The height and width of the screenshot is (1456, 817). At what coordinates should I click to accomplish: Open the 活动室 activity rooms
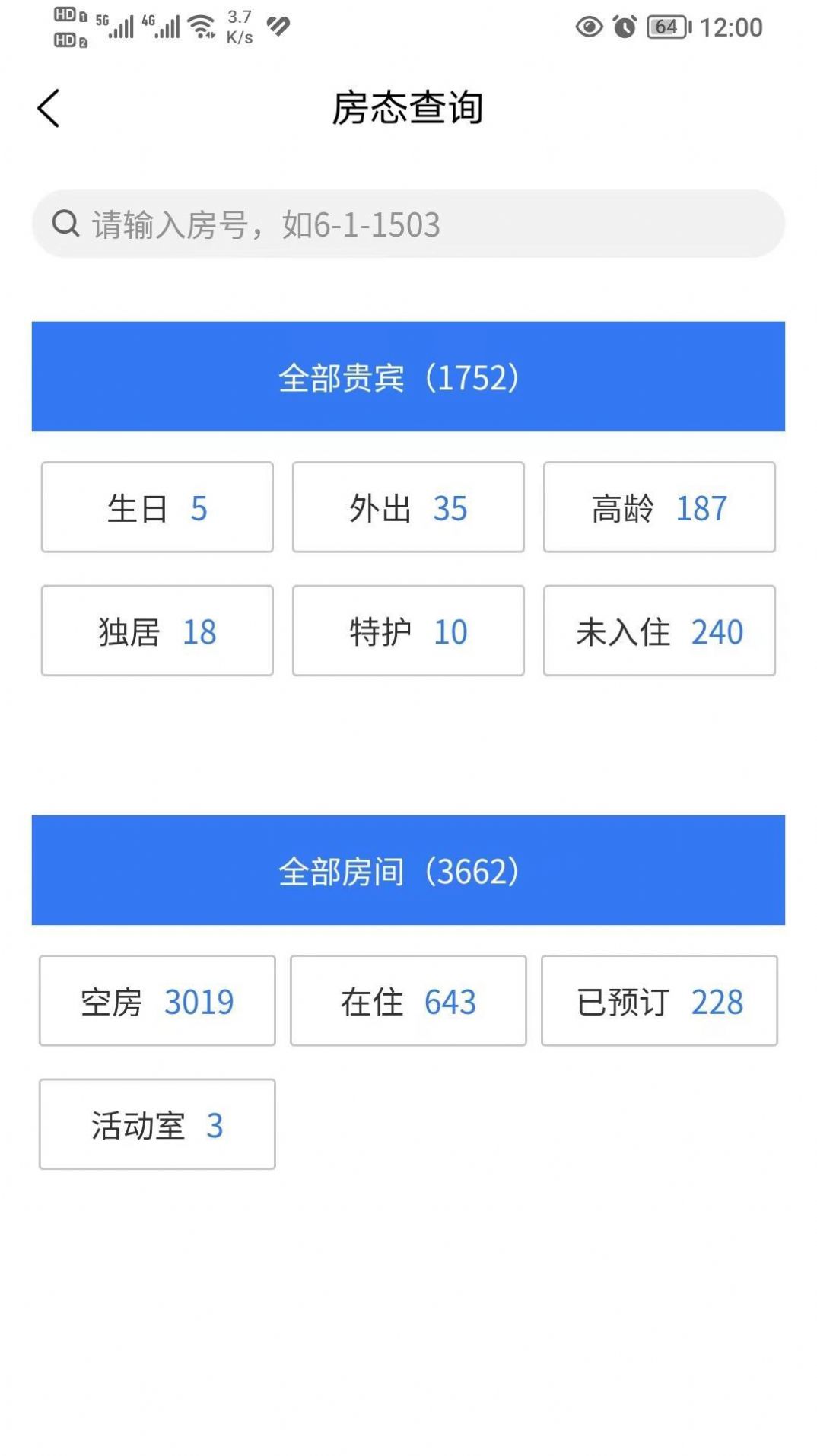[157, 1124]
